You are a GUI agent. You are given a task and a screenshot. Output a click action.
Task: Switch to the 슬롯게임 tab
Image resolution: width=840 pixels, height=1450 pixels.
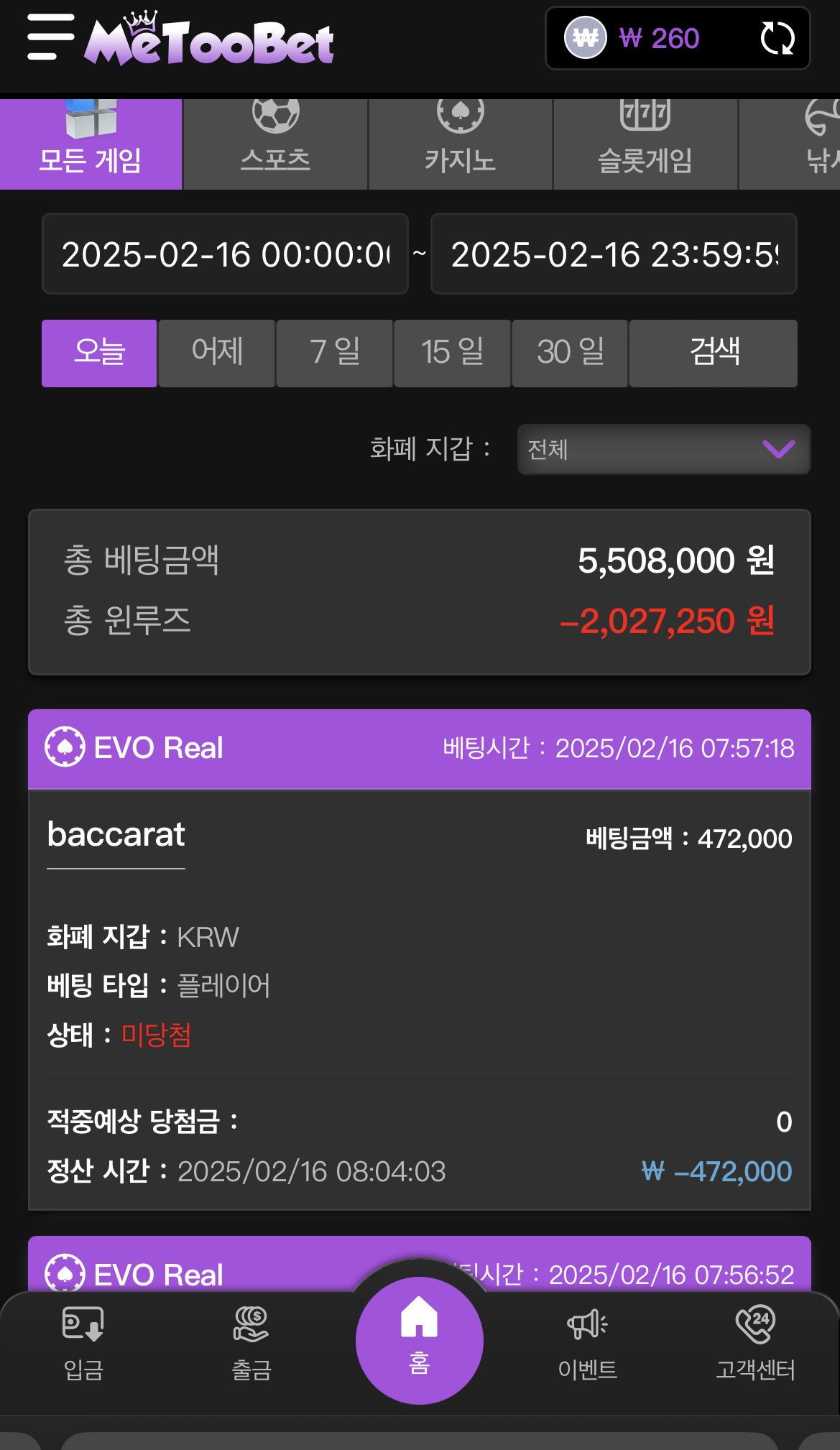point(645,144)
